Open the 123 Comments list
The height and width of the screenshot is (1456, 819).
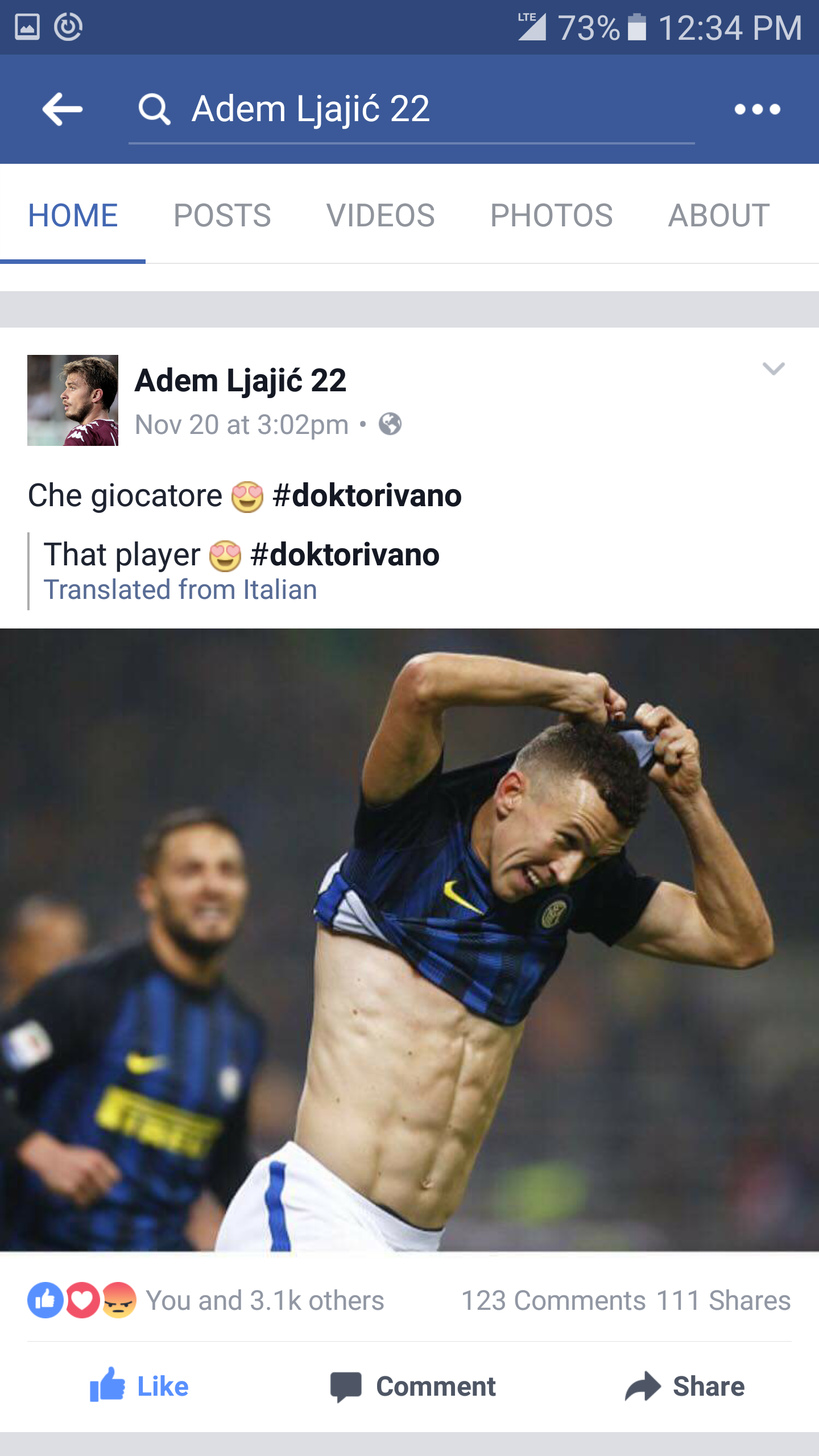[553, 1301]
